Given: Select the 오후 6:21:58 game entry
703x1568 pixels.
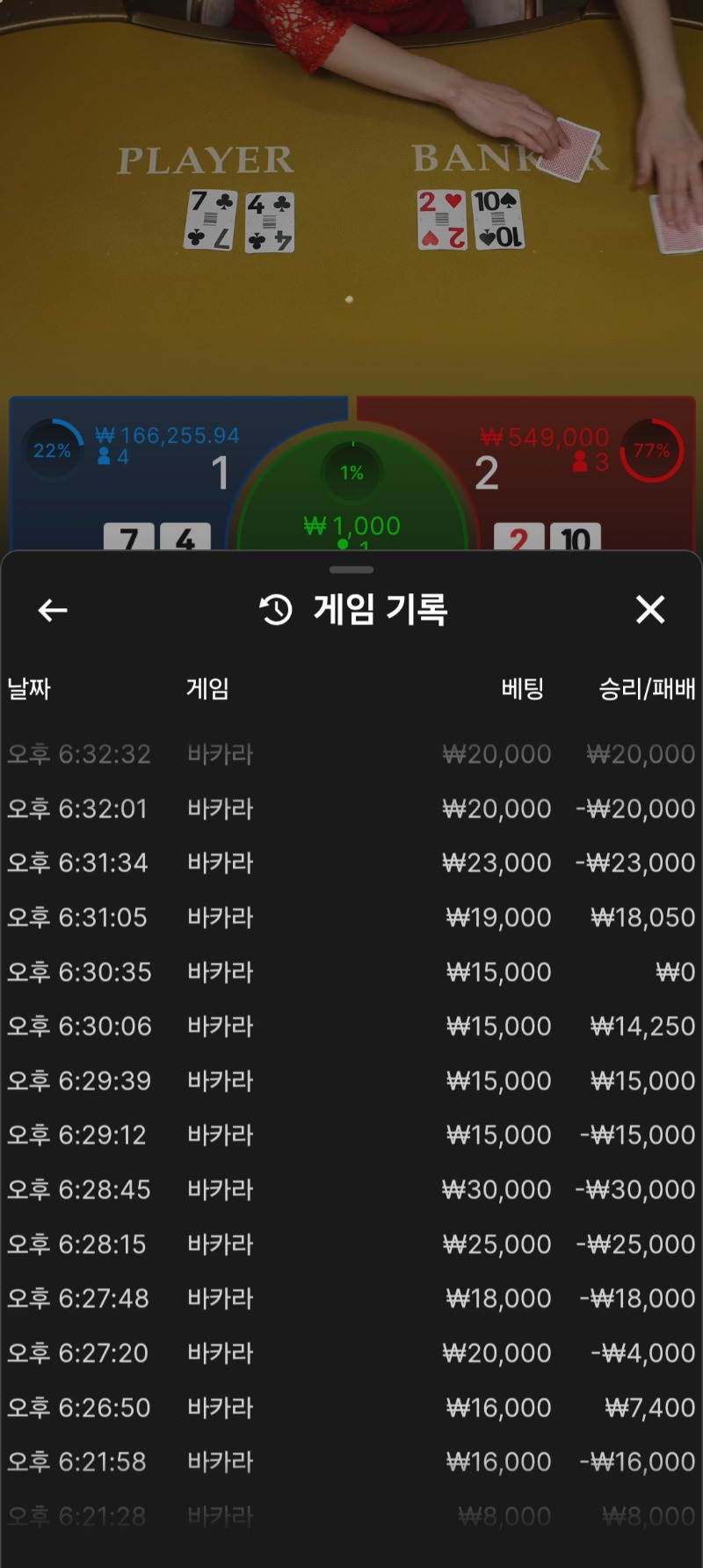Looking at the screenshot, I should tap(351, 1463).
